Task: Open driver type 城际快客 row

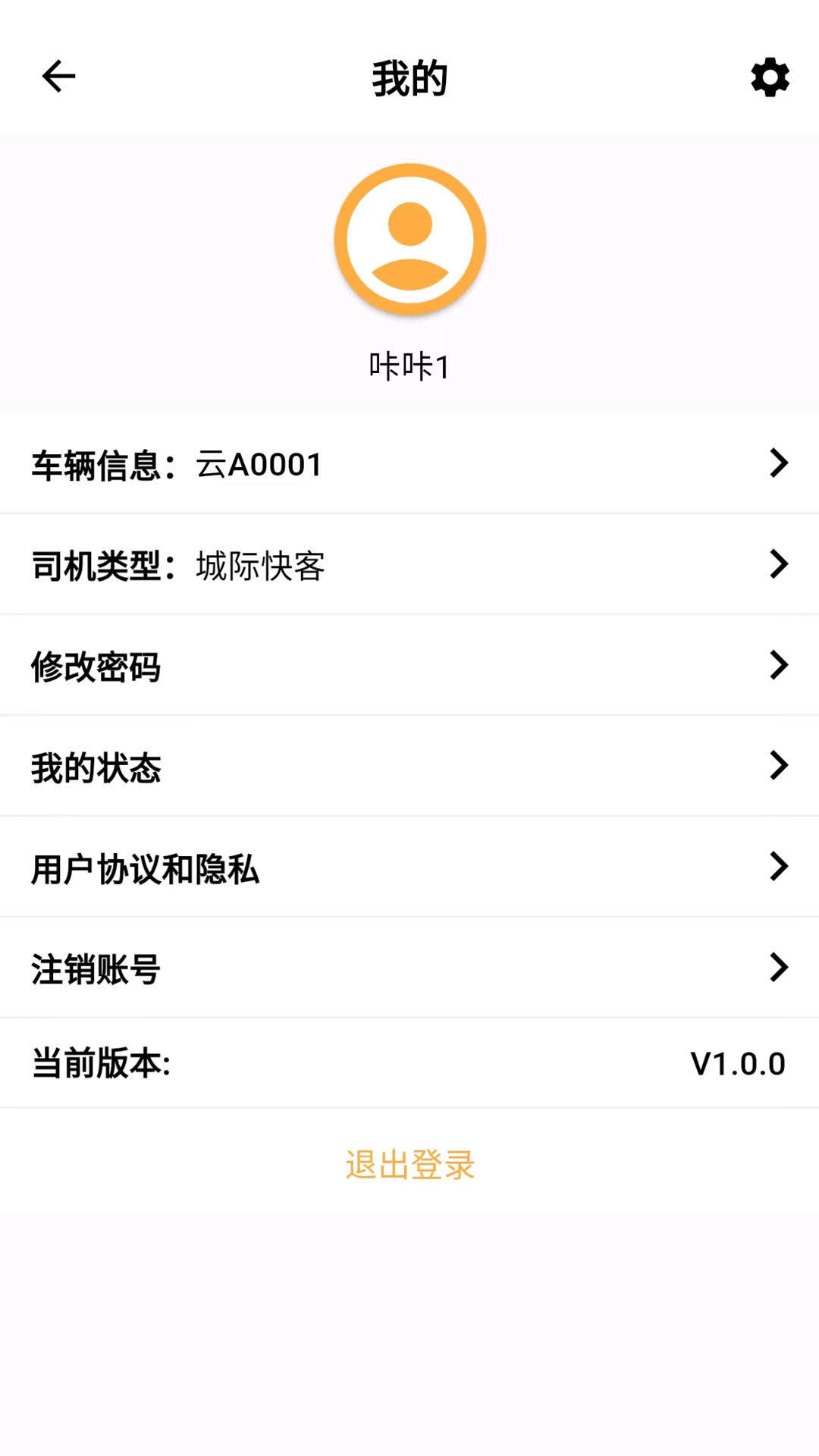Action: tap(409, 565)
